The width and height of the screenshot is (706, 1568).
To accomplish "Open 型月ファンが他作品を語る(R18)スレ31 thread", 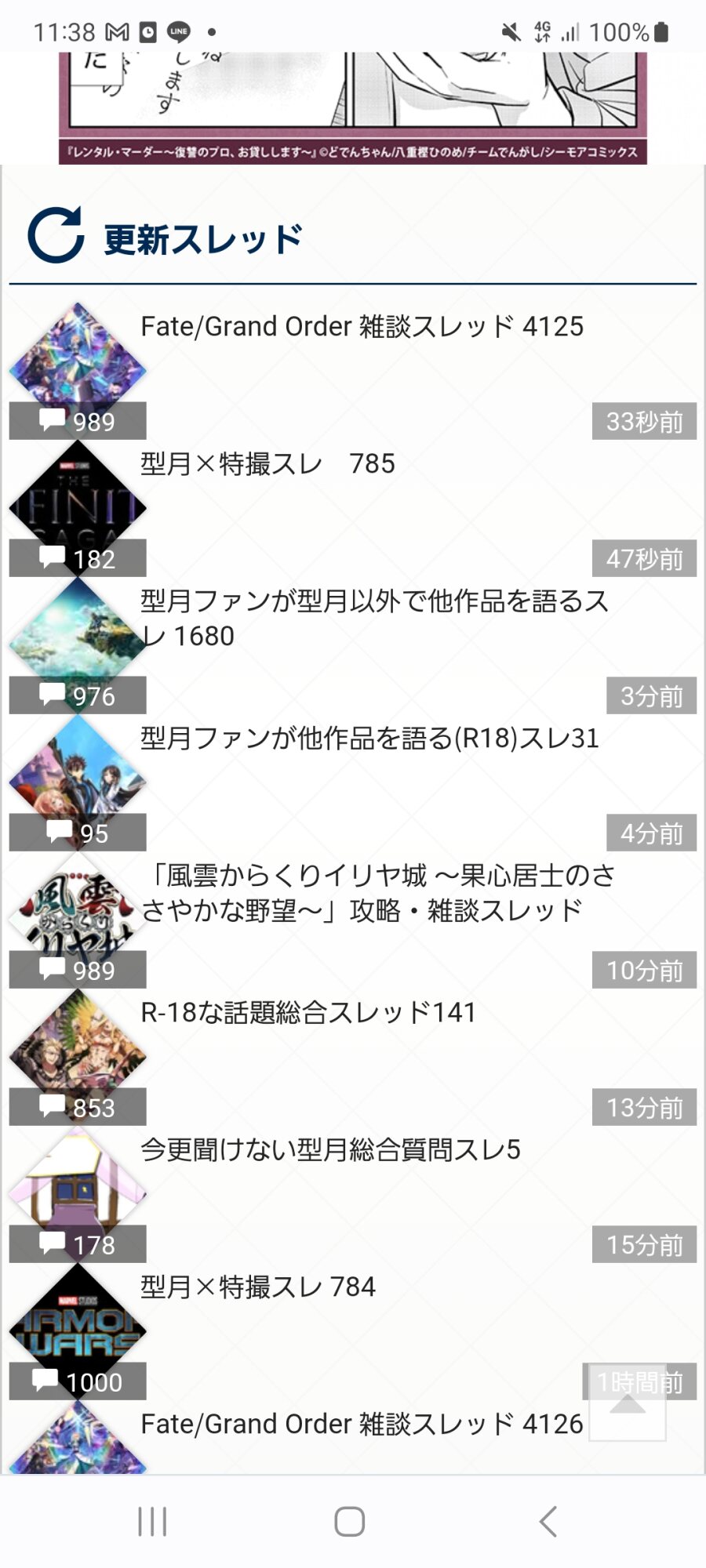I will pos(369,739).
